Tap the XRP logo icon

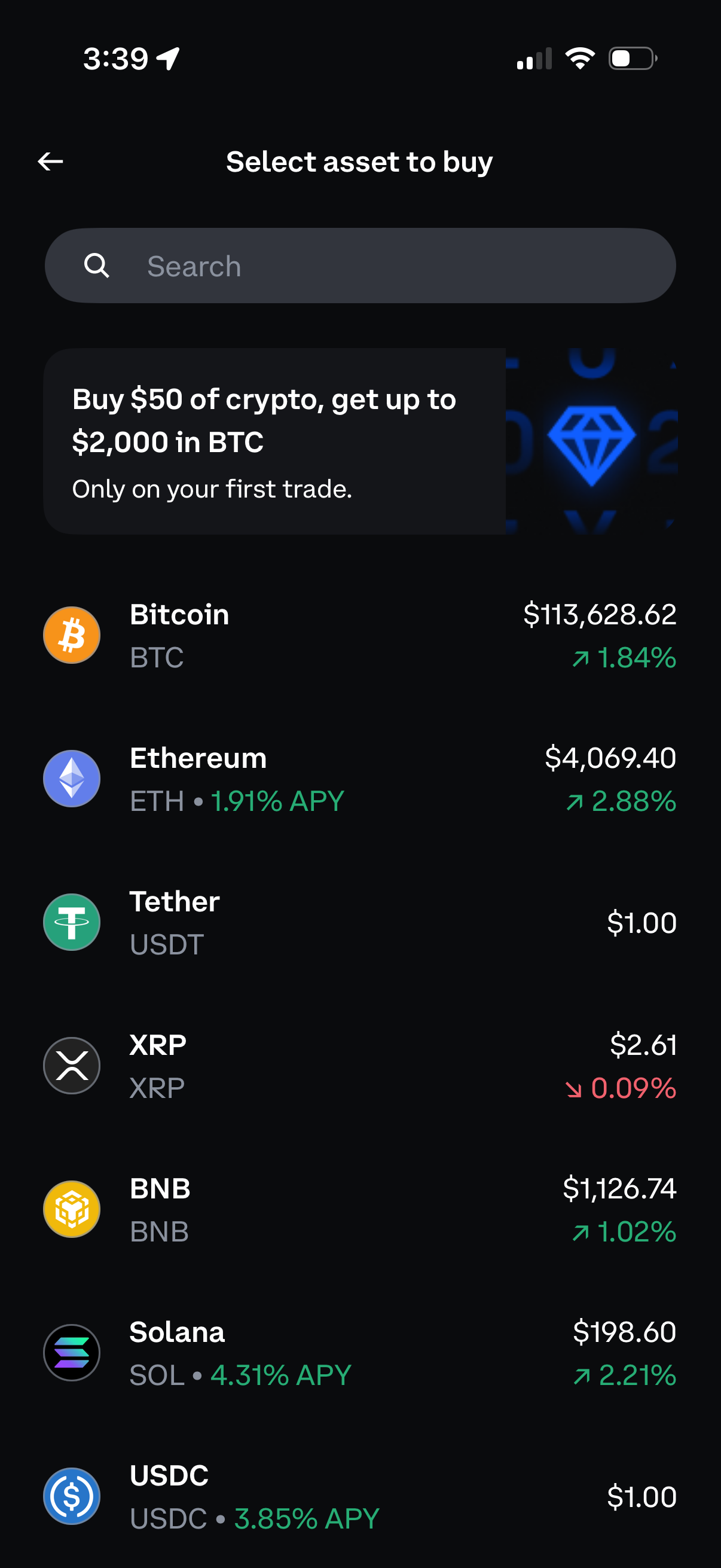click(x=71, y=1065)
